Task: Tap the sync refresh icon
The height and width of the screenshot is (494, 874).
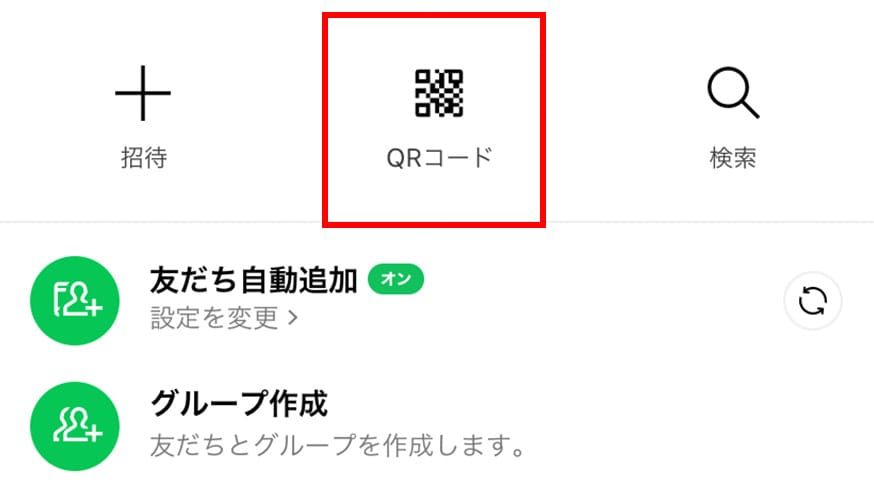Action: coord(813,300)
